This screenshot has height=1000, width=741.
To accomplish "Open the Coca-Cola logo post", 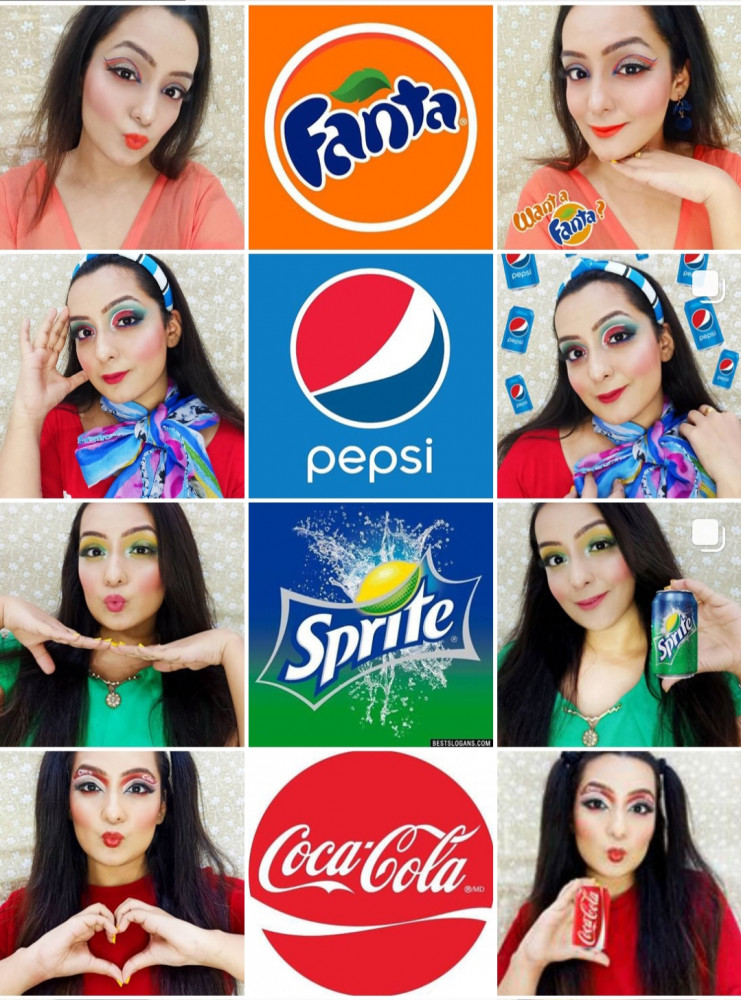I will [370, 873].
